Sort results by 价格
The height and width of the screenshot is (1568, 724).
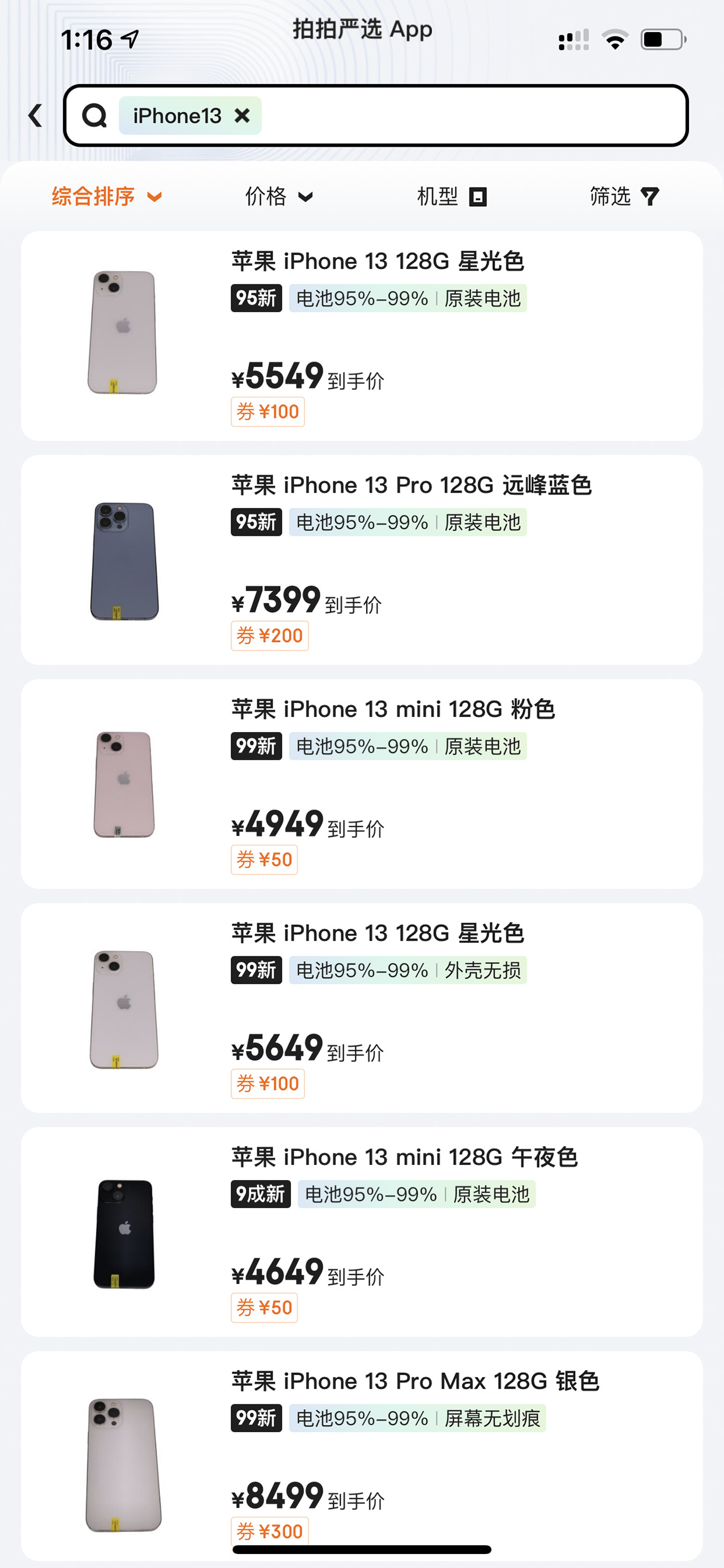coord(279,197)
